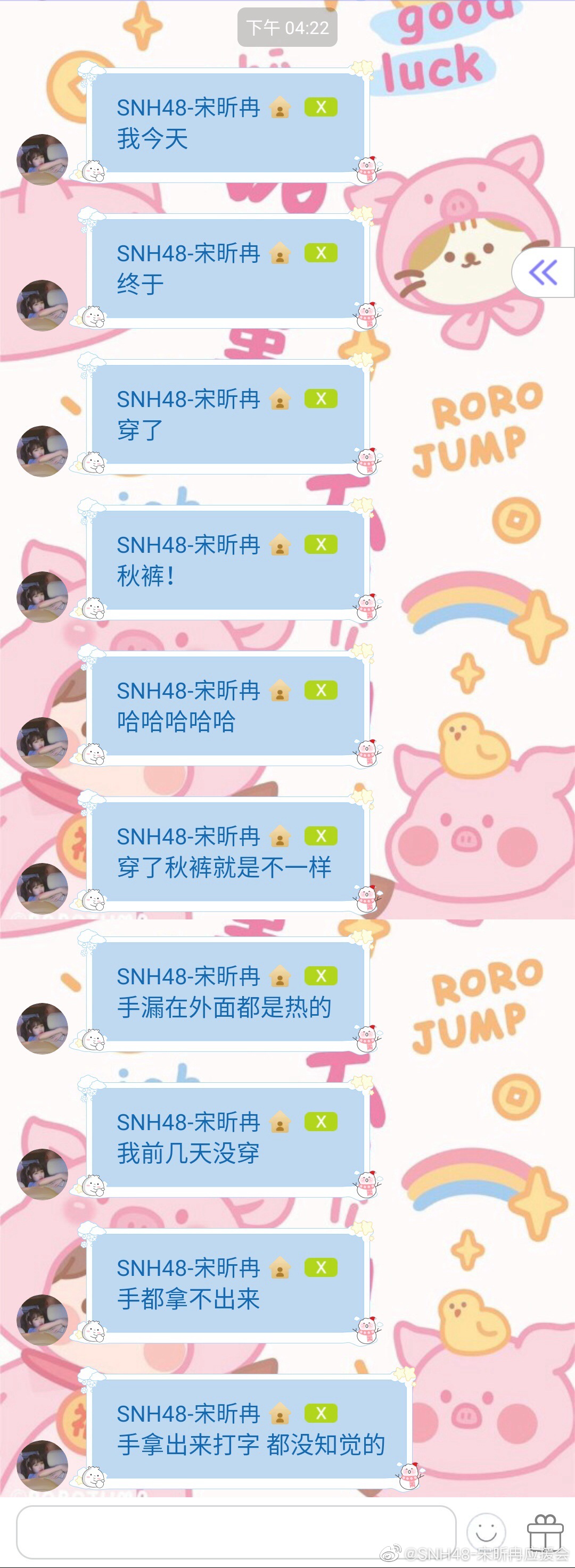Tap the message input field
Screen dimensions: 575x1568
click(x=236, y=1533)
